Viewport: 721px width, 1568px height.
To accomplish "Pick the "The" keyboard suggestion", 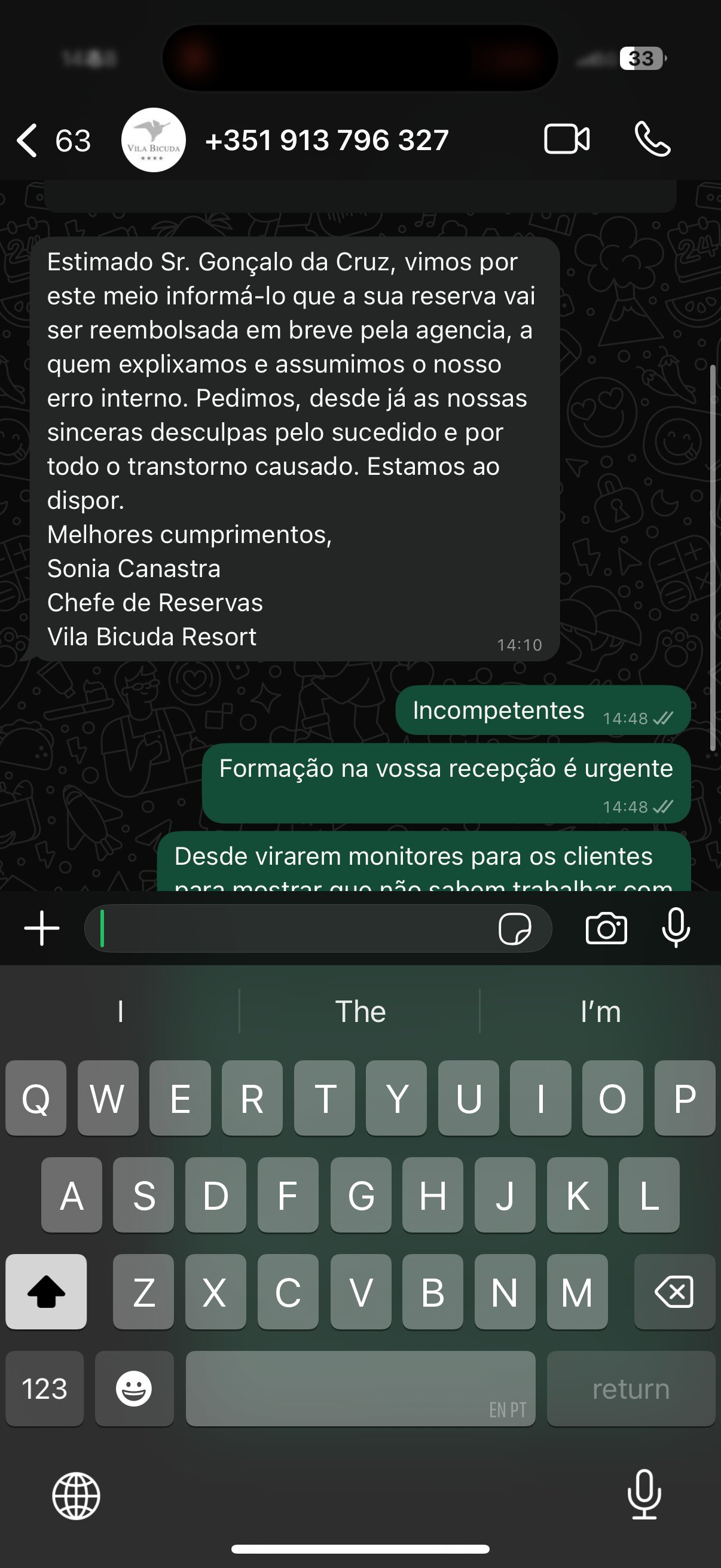I will click(360, 1012).
